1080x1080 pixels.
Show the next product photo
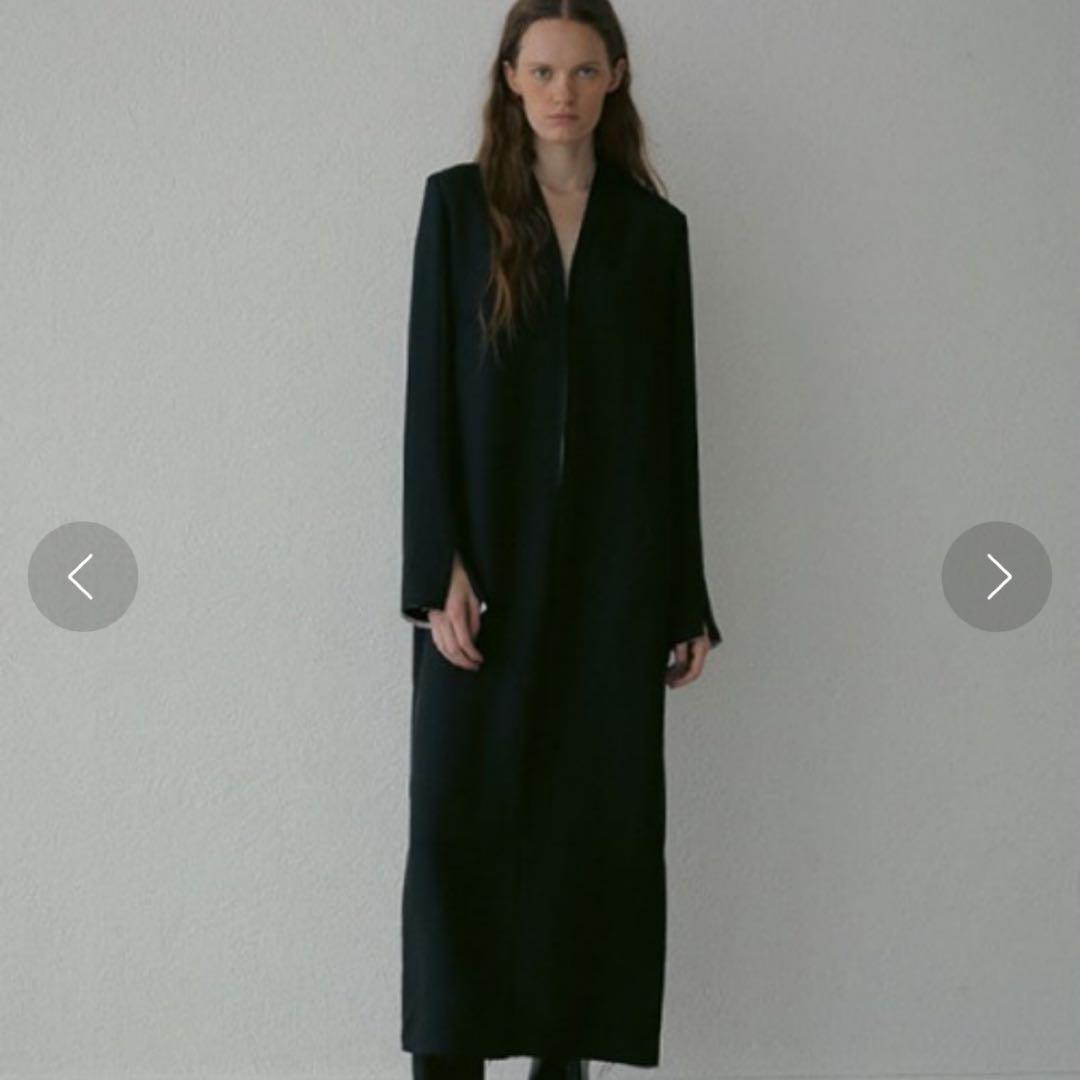(997, 577)
